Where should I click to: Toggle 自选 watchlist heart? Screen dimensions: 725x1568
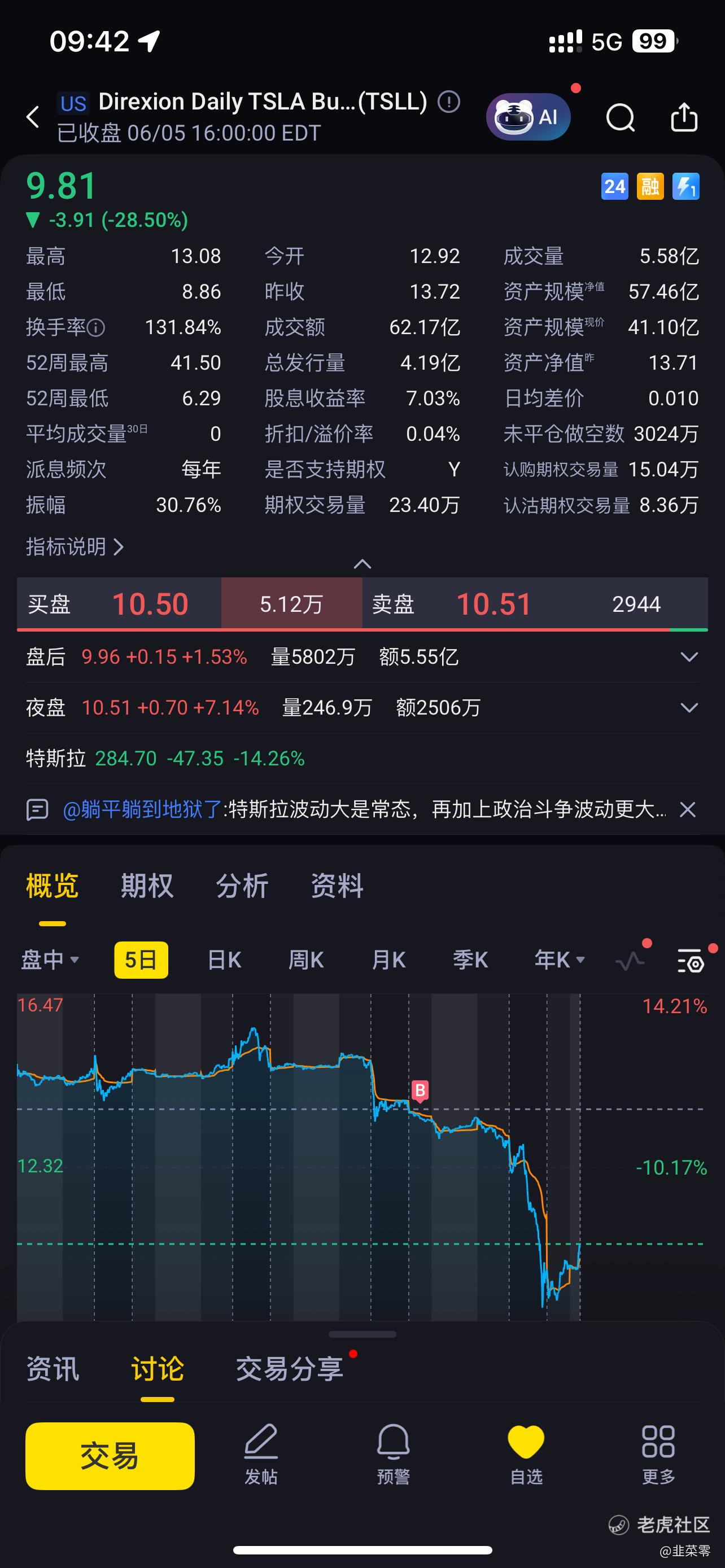click(x=526, y=1455)
